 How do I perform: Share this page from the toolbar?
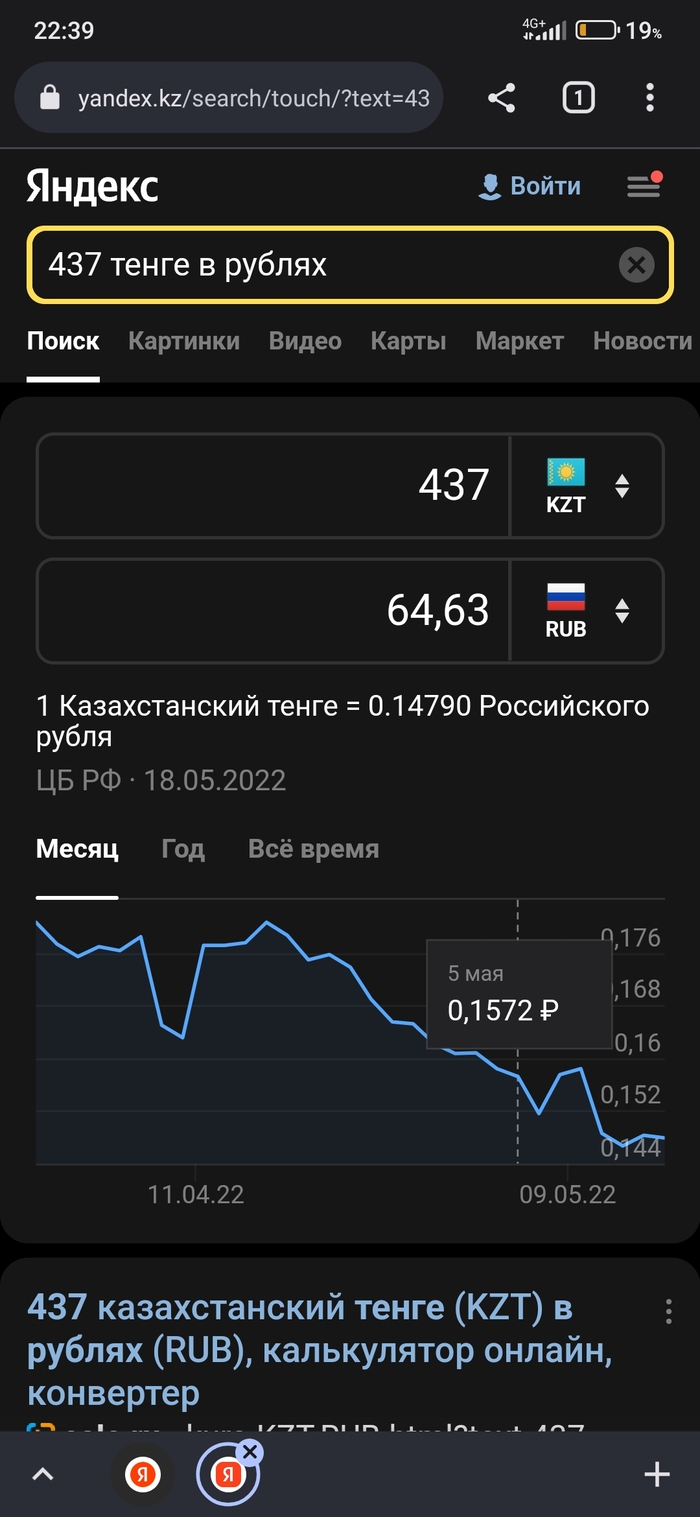coord(501,98)
